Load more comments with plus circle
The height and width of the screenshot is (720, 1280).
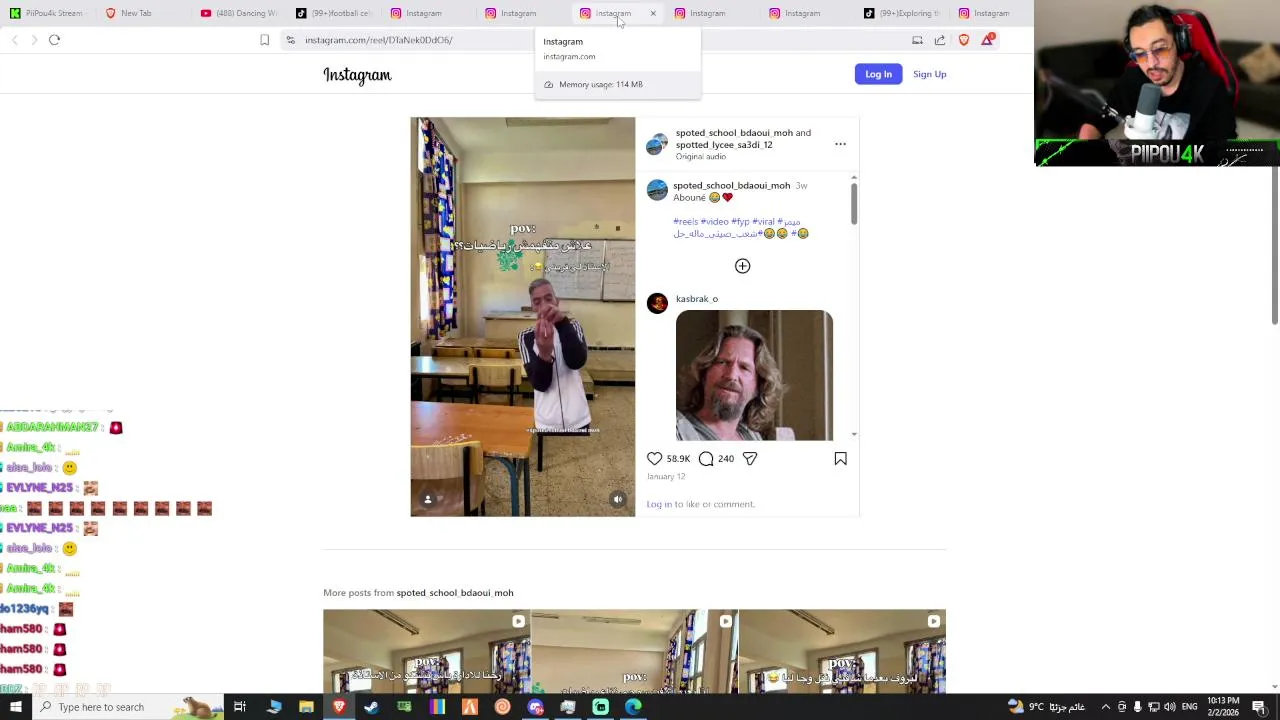tap(742, 266)
